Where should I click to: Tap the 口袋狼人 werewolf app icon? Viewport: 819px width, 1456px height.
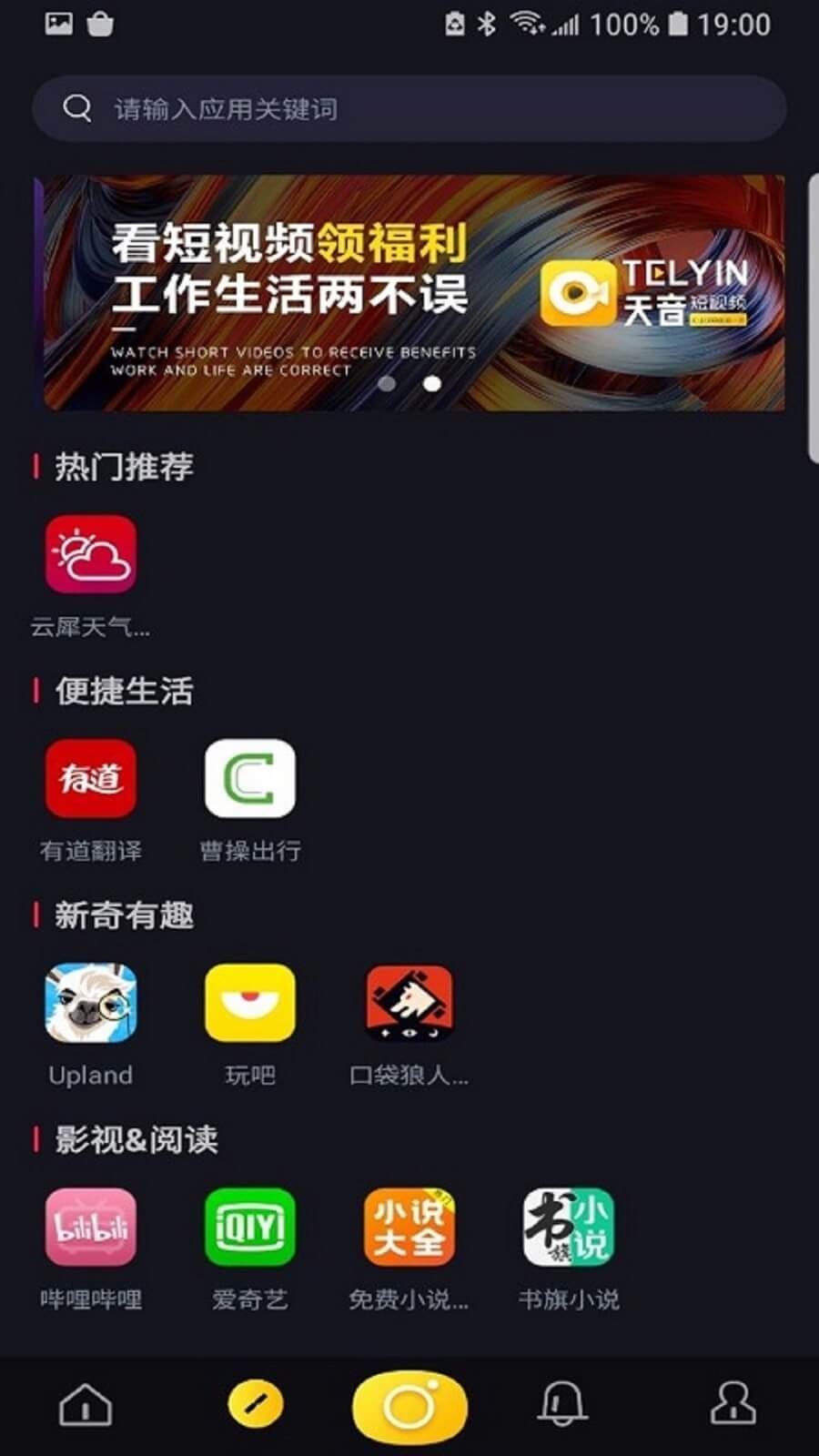coord(410,1004)
